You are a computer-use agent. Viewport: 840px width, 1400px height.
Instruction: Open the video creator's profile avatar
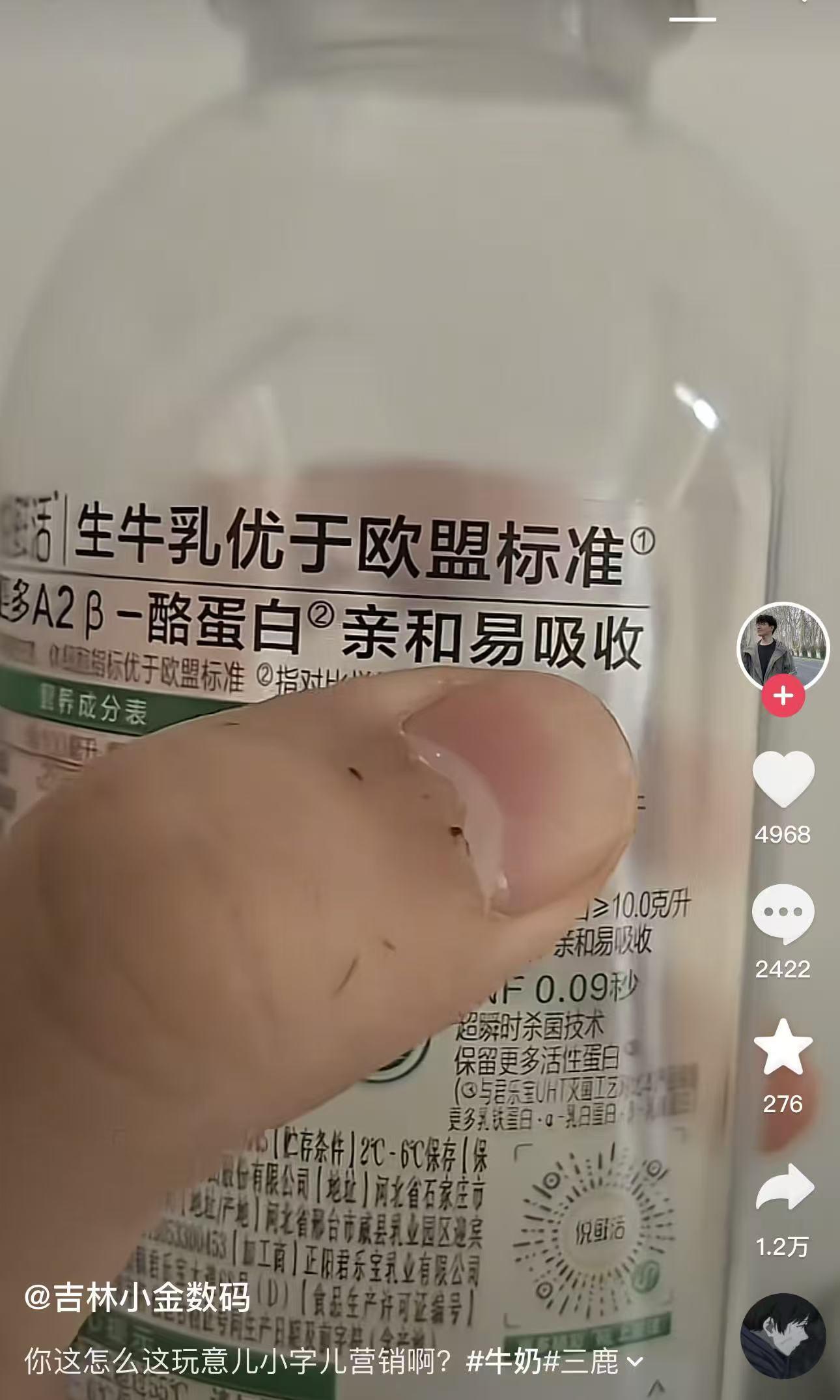pyautogui.click(x=783, y=648)
